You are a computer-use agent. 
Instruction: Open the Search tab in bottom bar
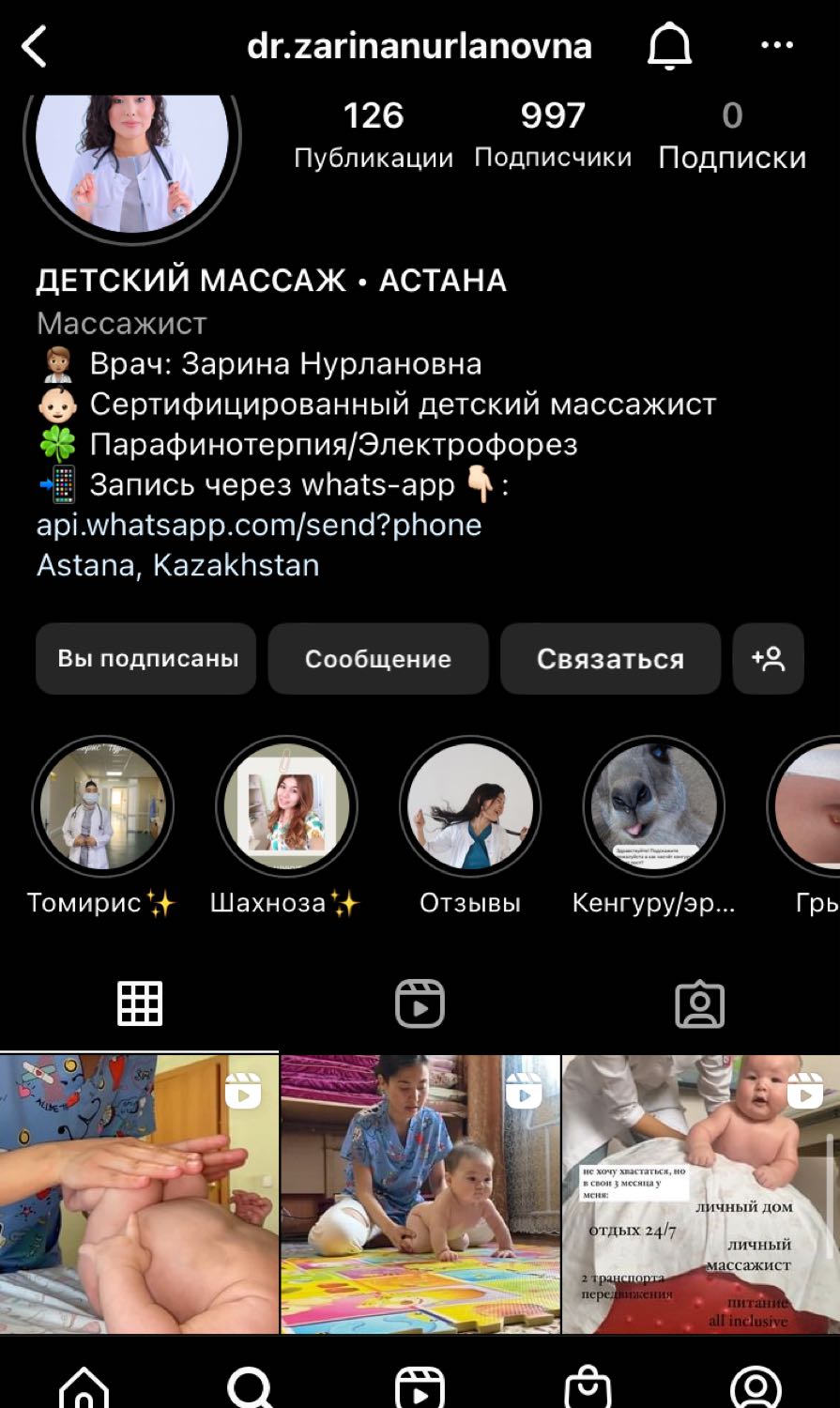252,1386
